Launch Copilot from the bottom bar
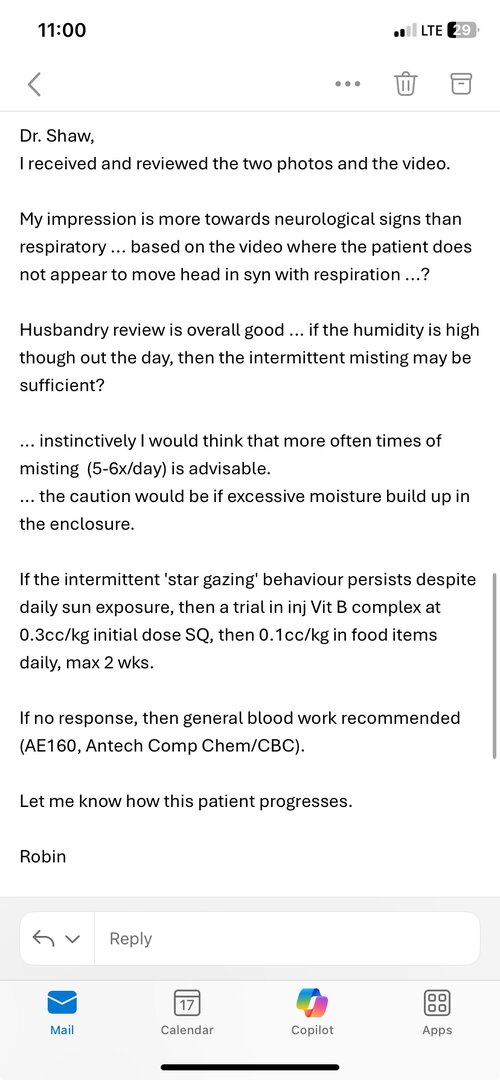 (x=312, y=1012)
